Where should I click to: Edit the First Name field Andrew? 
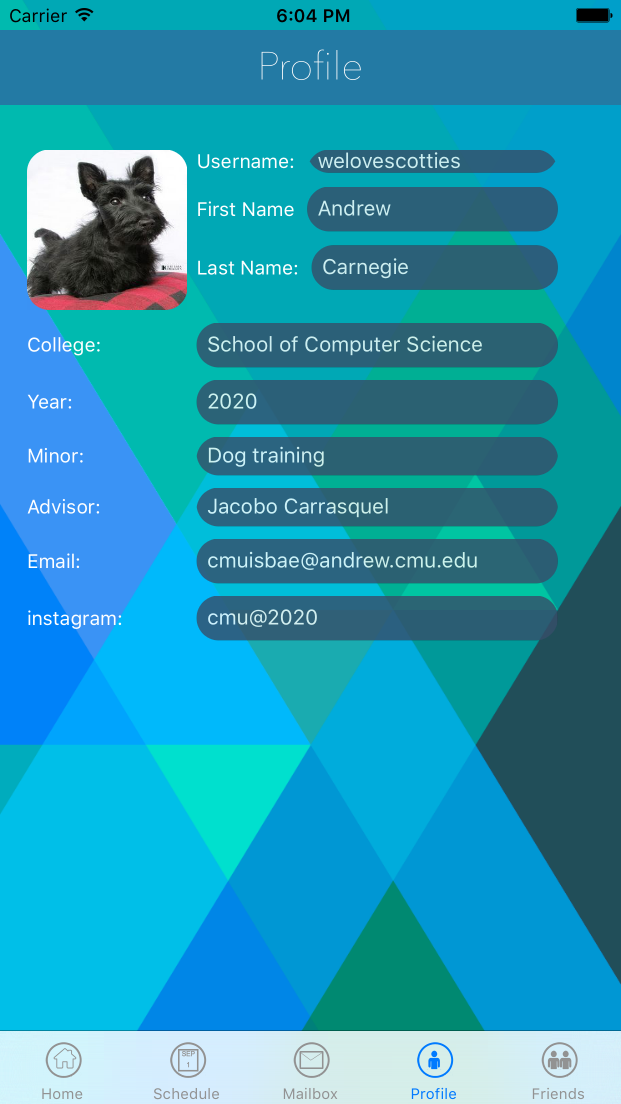coord(432,209)
